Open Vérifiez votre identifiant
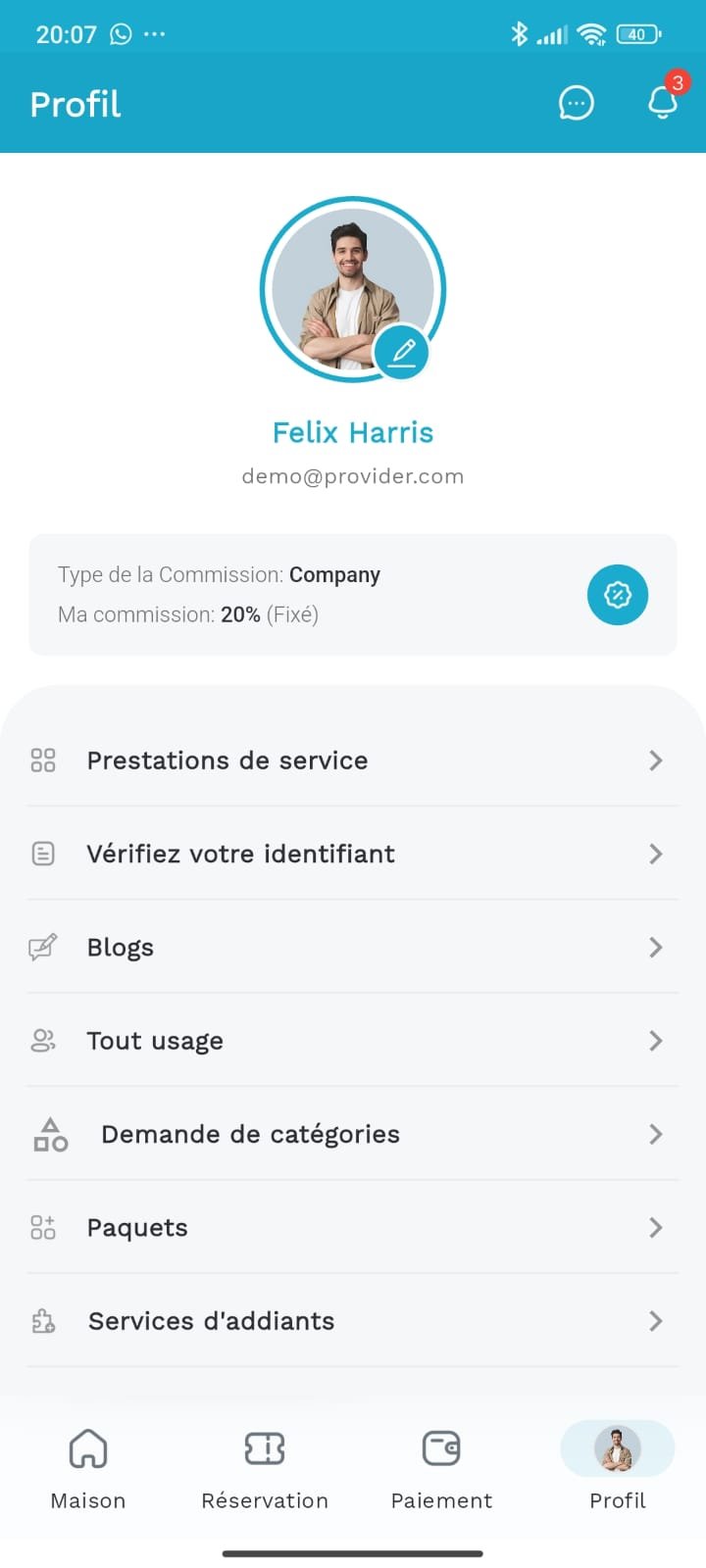706x1568 pixels. 352,854
